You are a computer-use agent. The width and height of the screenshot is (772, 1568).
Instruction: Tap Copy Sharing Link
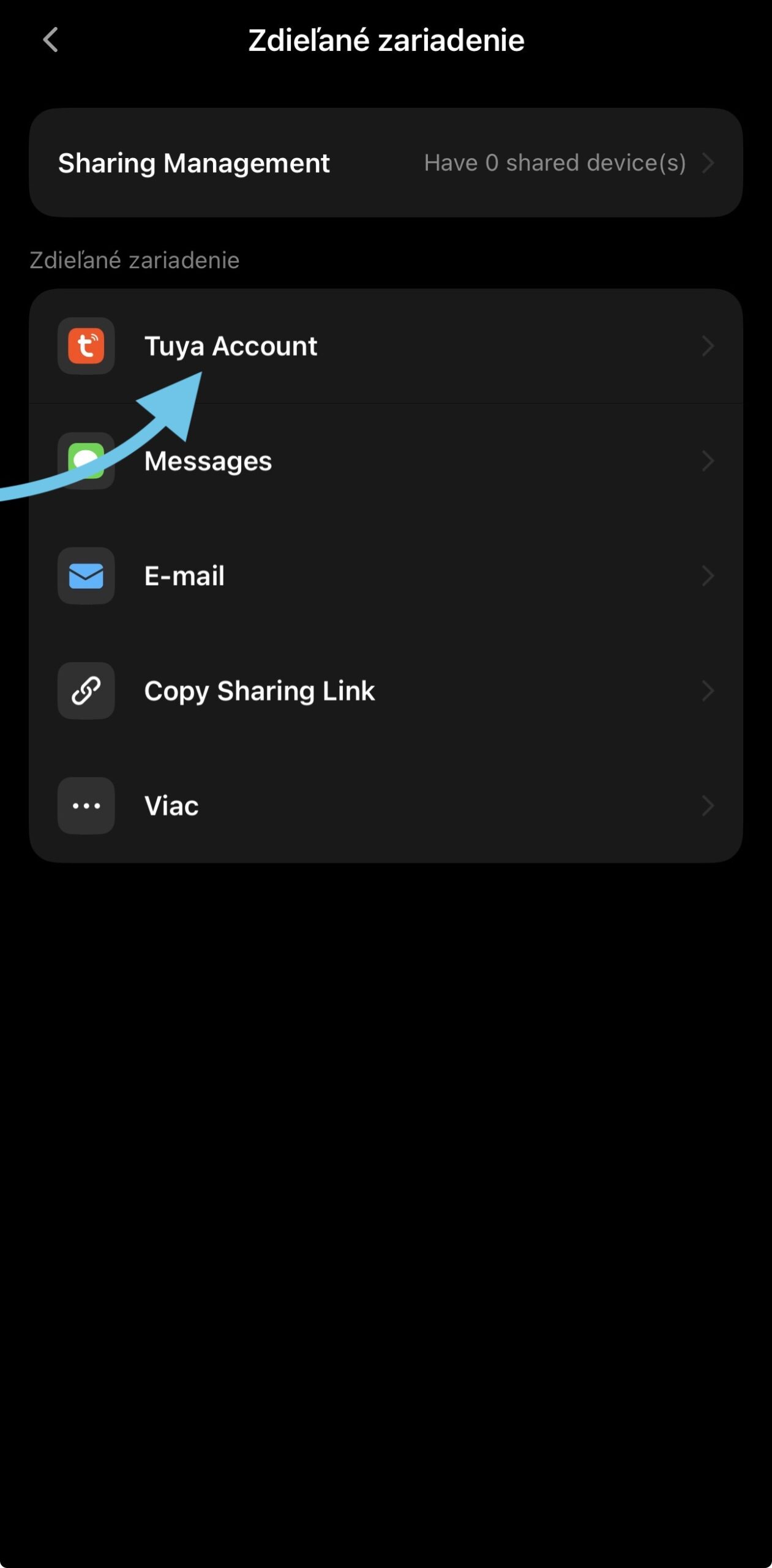point(386,691)
